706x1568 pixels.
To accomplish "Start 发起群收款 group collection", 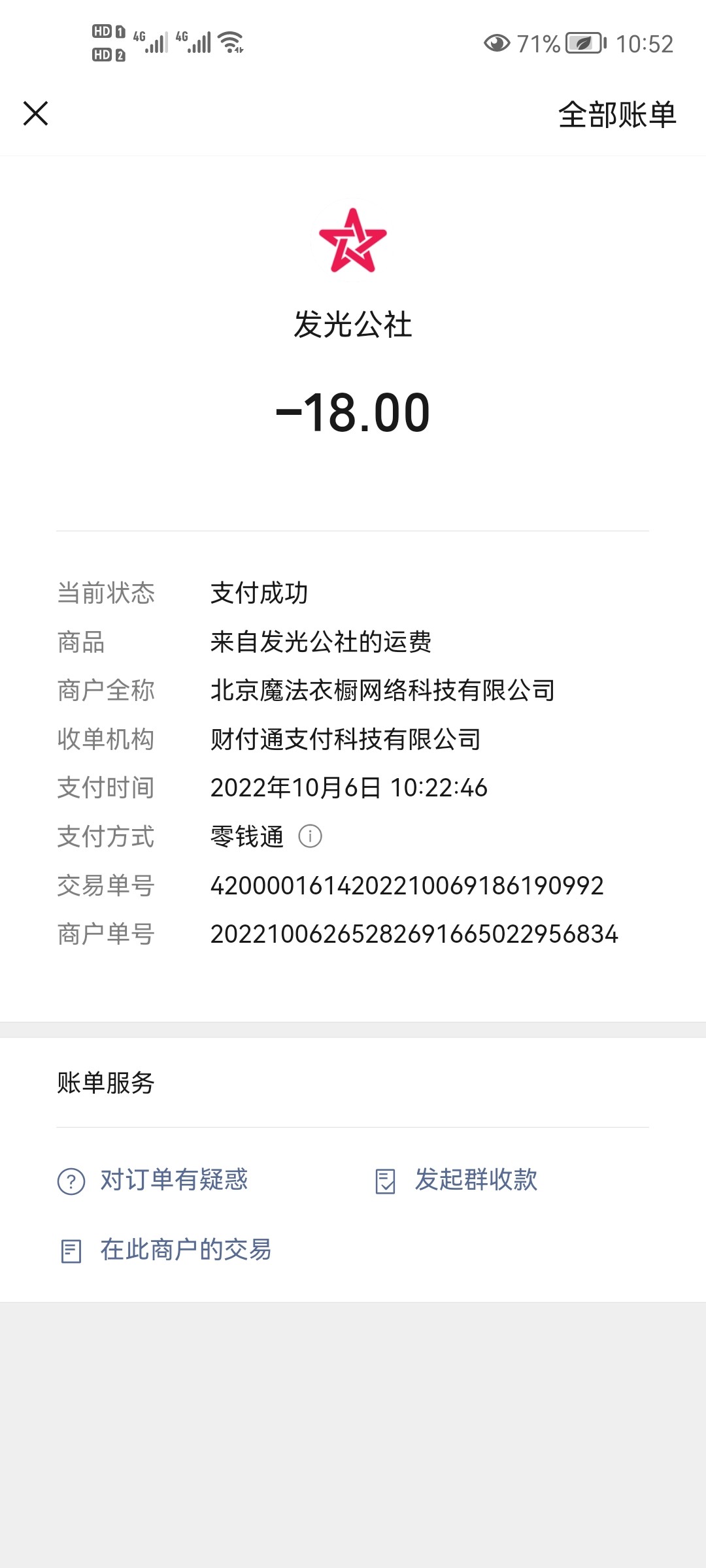I will point(475,1180).
